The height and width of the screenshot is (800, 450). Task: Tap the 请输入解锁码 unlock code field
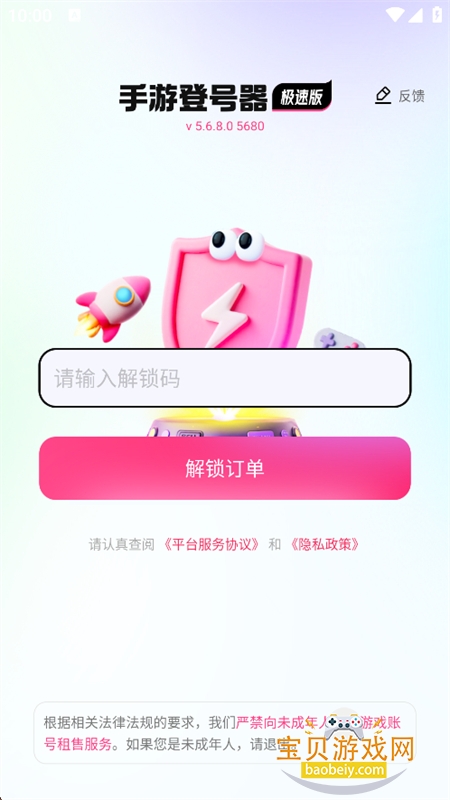coord(225,378)
